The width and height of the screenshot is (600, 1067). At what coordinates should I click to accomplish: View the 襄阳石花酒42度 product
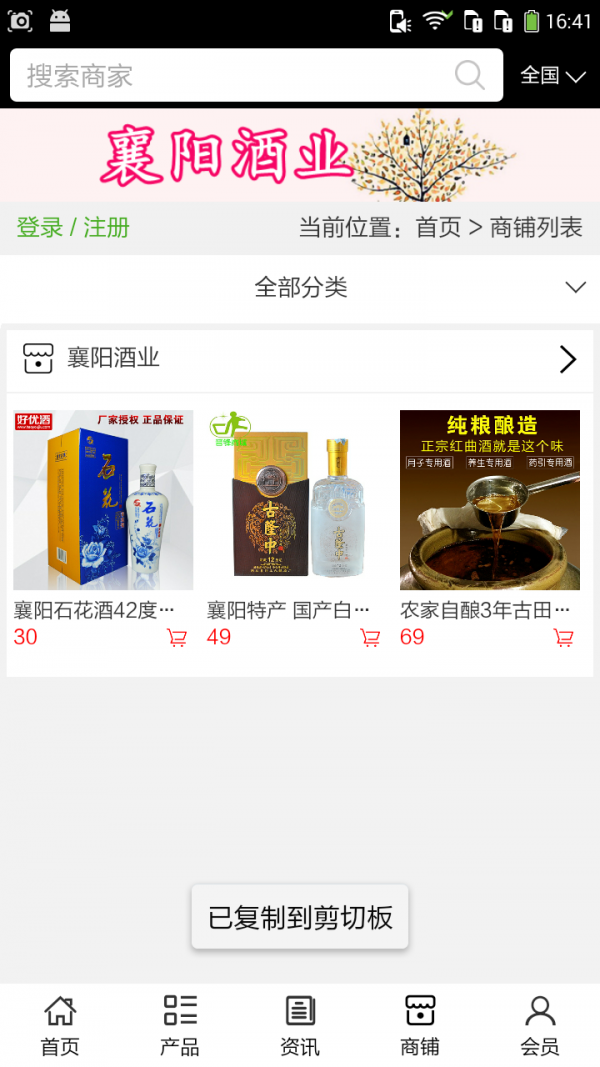click(x=103, y=500)
